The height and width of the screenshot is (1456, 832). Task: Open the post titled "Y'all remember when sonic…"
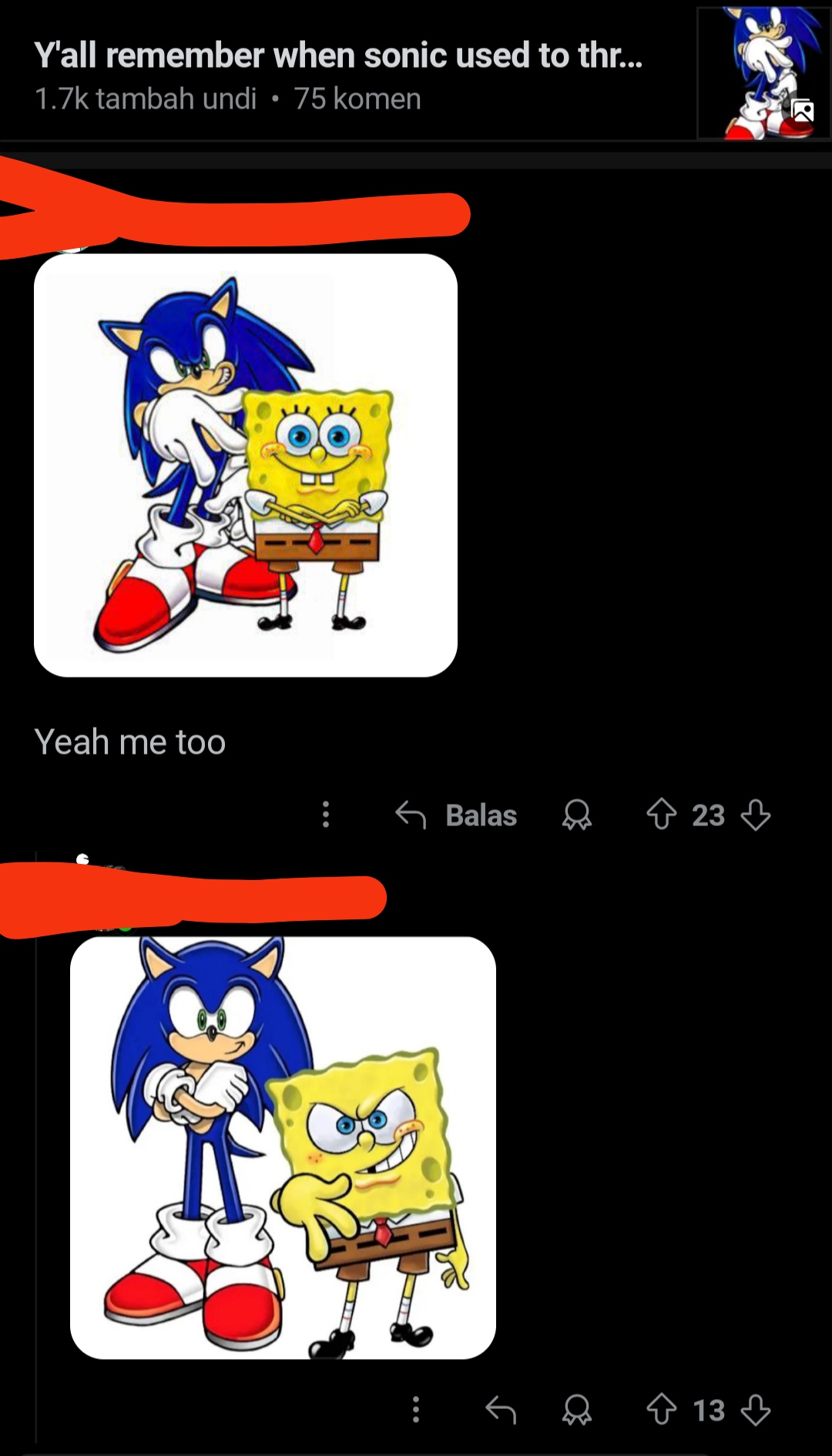tap(337, 55)
